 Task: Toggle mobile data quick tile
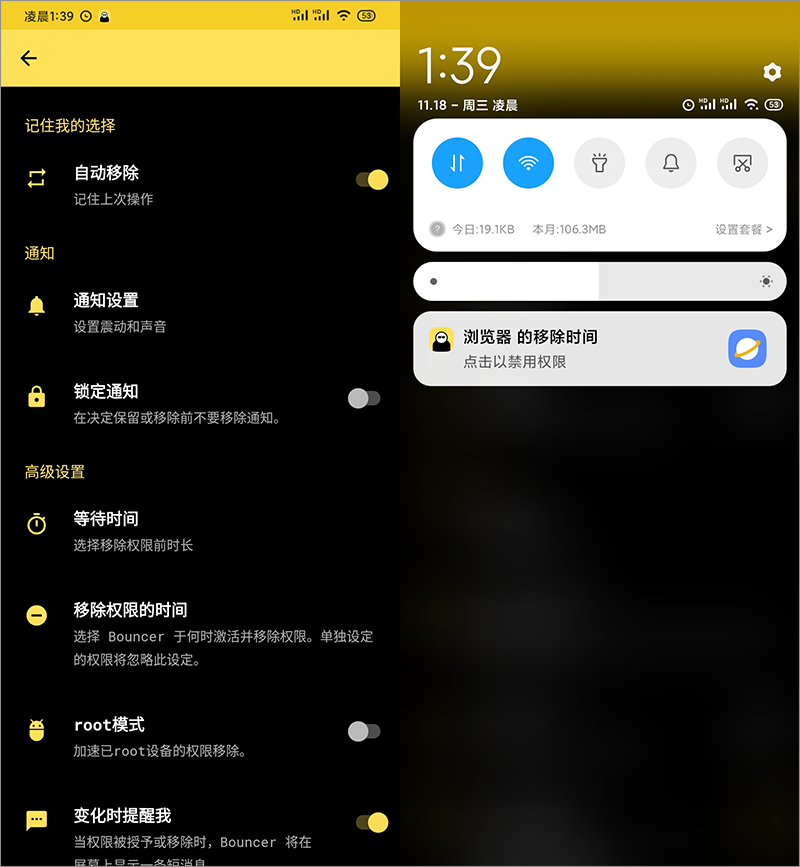[457, 163]
